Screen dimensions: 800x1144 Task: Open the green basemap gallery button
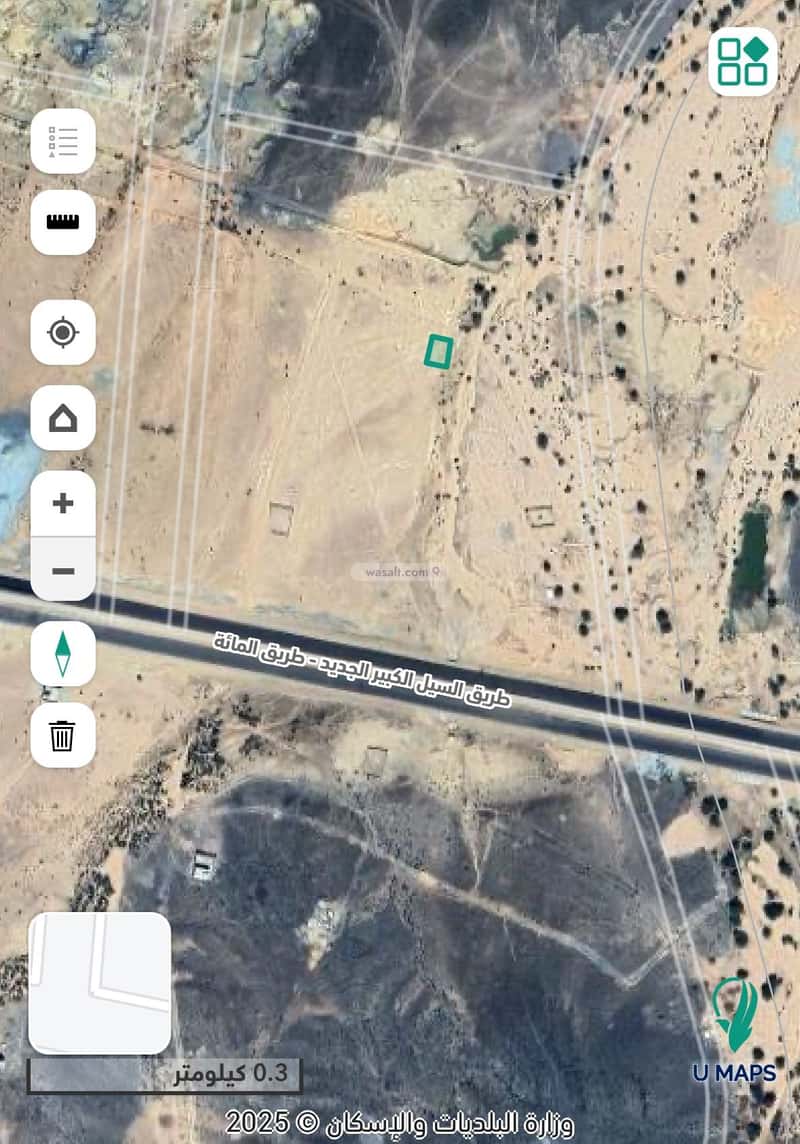[x=743, y=62]
